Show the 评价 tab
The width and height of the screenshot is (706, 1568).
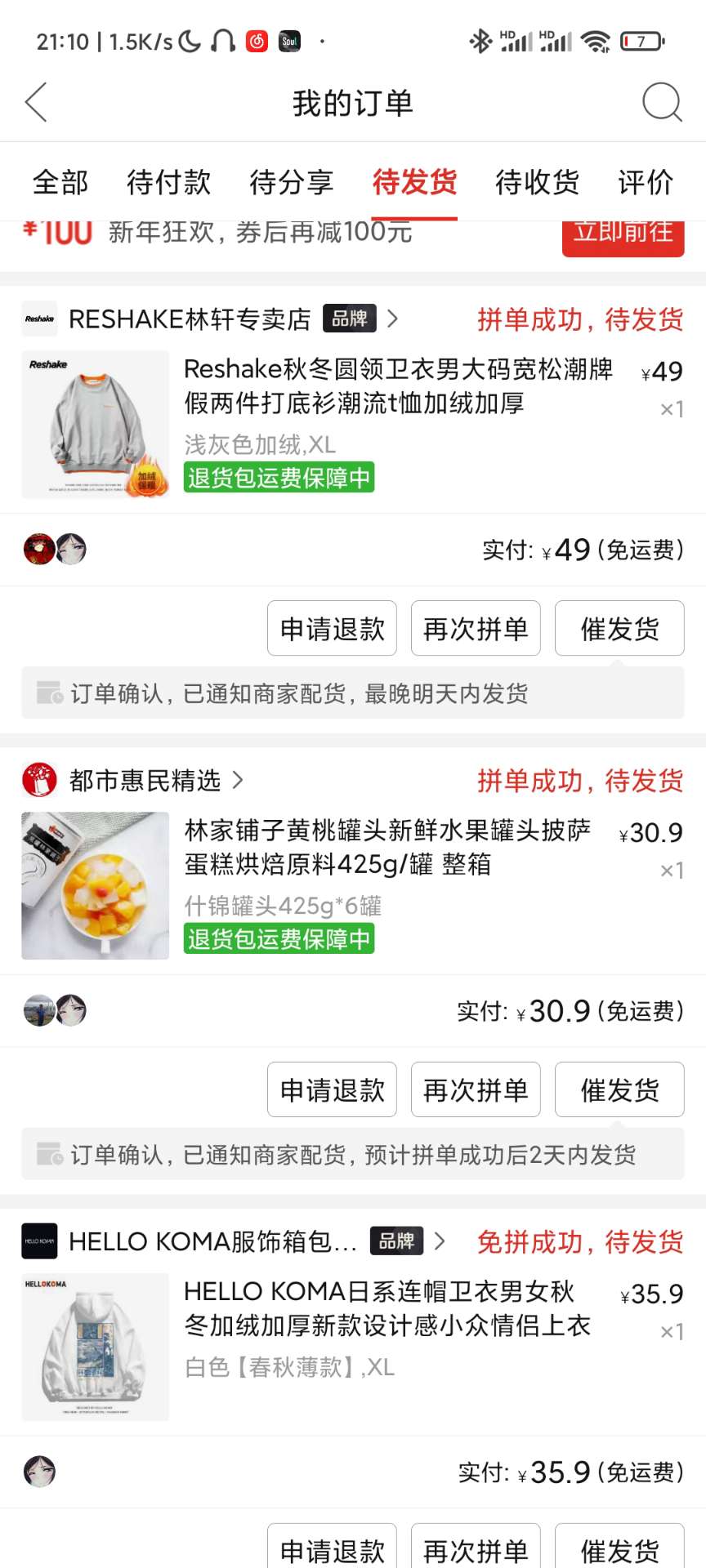tap(646, 182)
